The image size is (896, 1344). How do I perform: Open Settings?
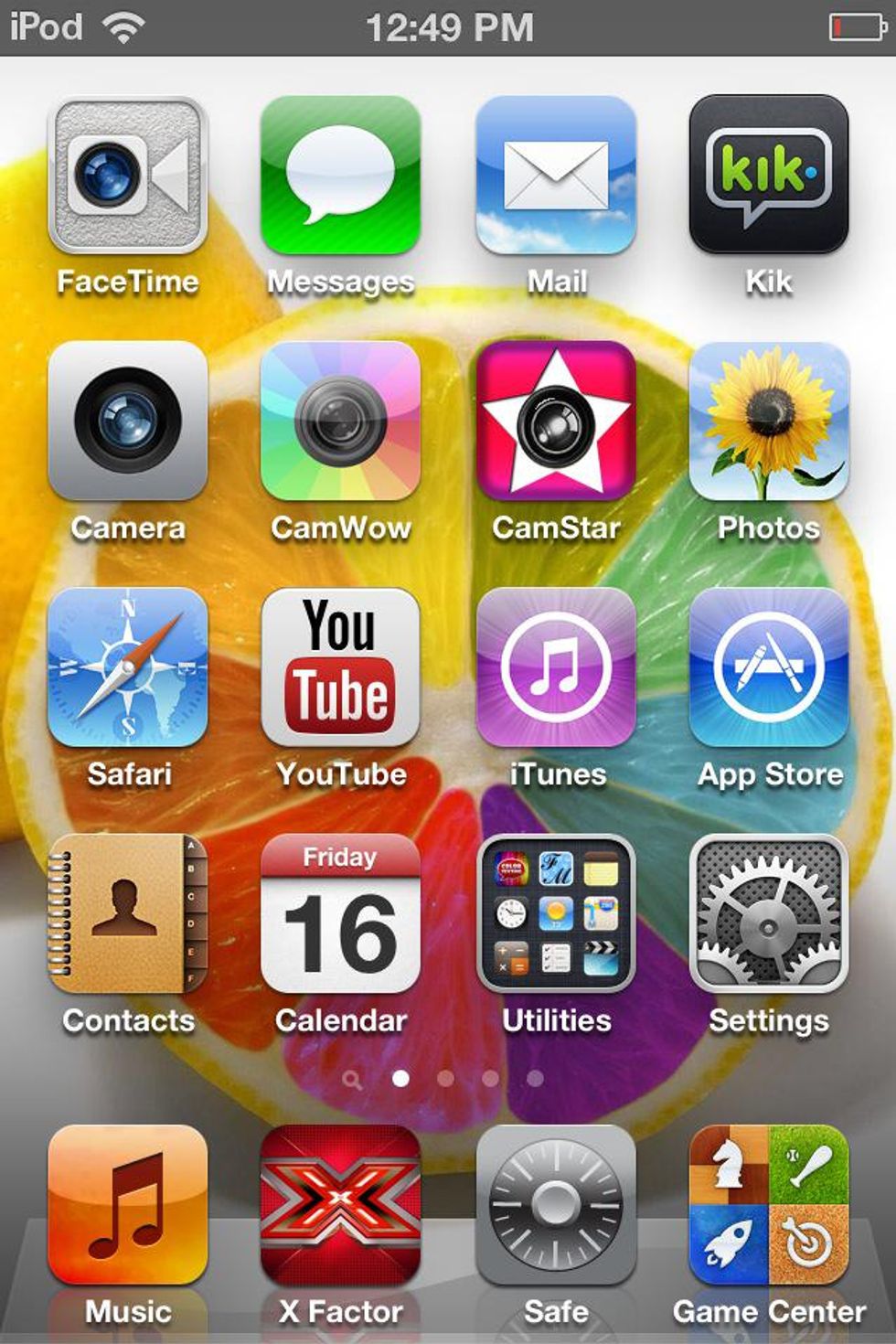(769, 913)
